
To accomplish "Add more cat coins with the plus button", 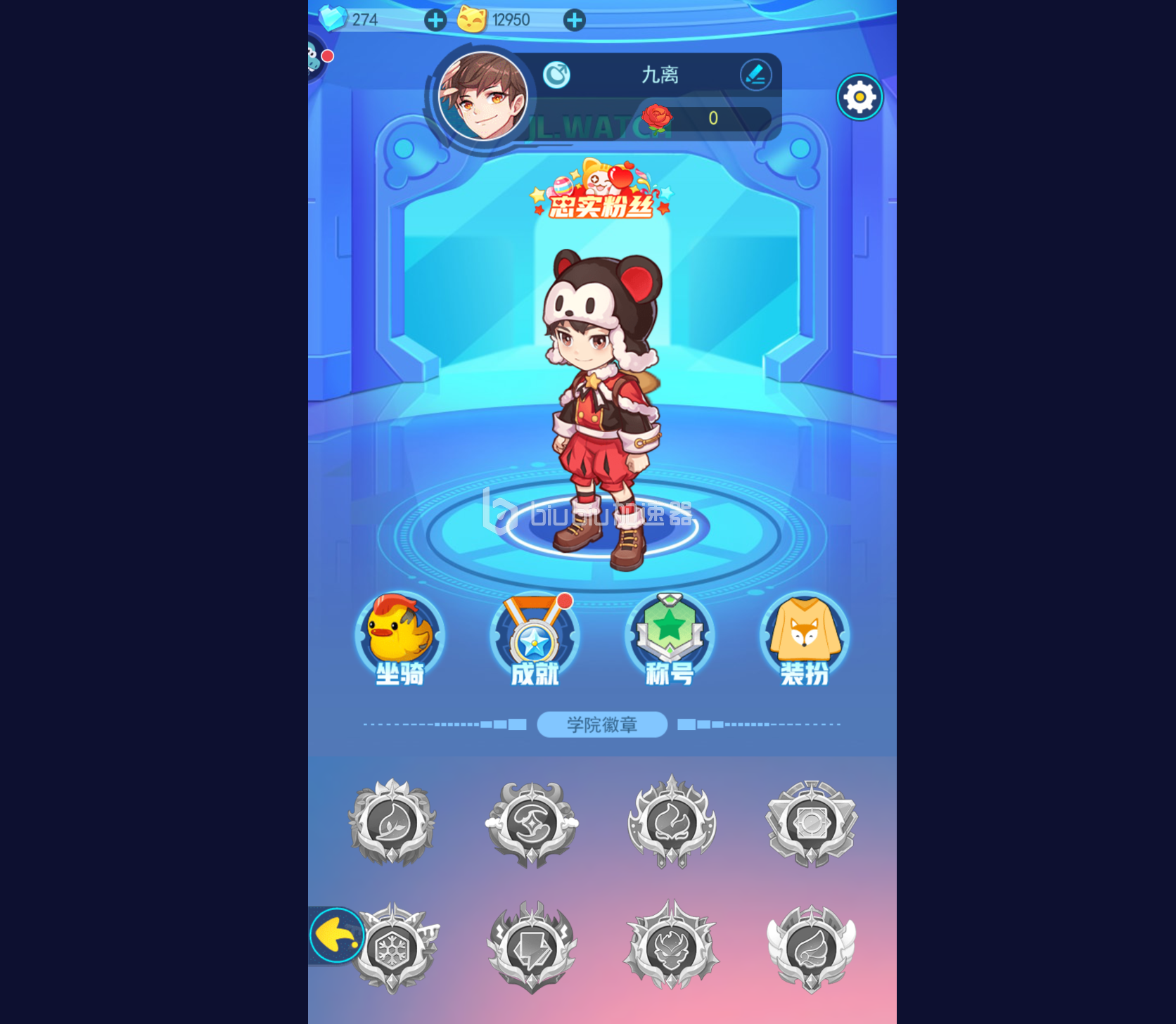I will point(574,20).
